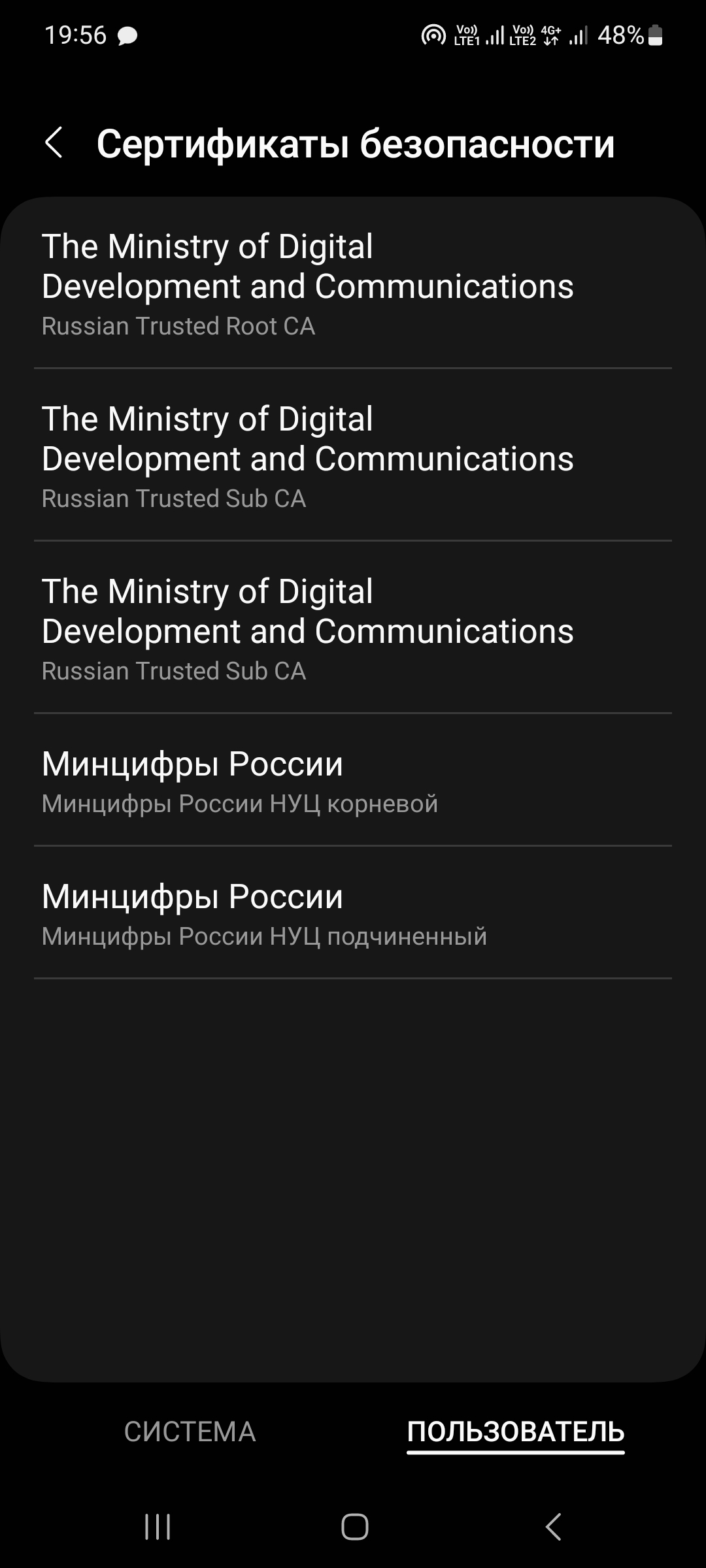This screenshot has width=706, height=1568.
Task: Switch to the СИСТЕМА tab
Action: click(x=190, y=1431)
